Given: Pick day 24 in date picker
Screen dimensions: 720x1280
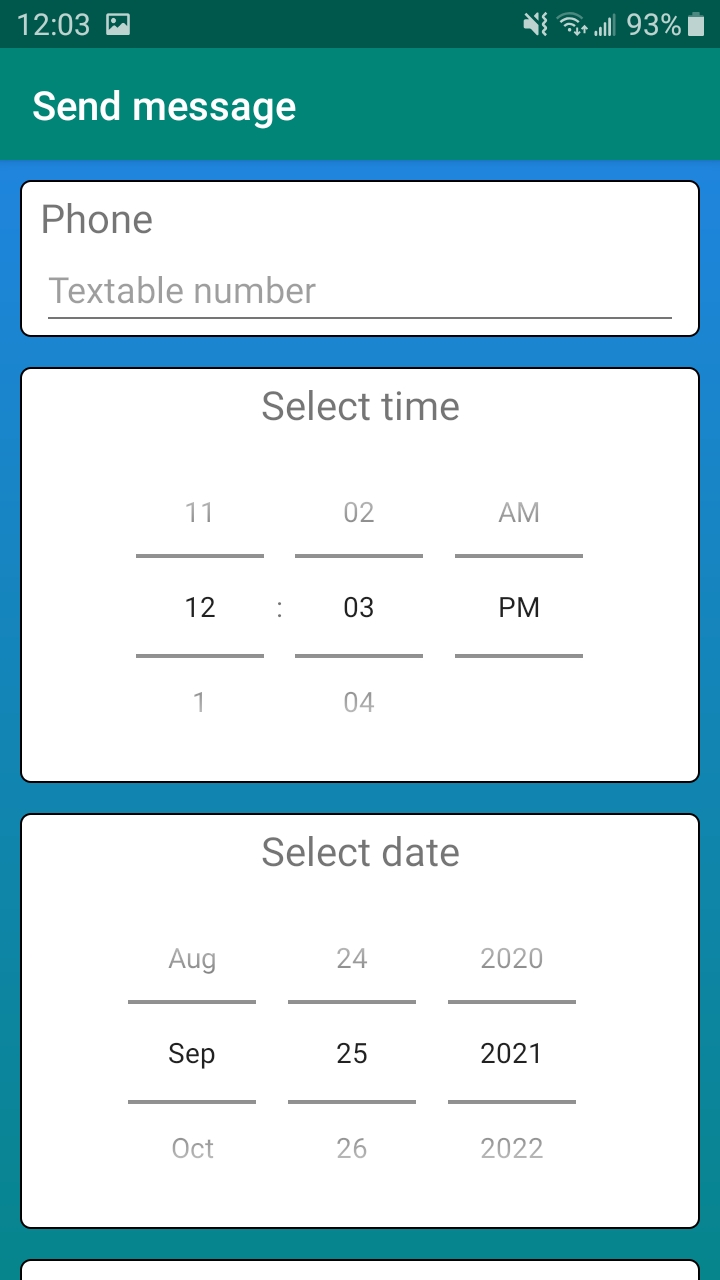Looking at the screenshot, I should pyautogui.click(x=352, y=959).
